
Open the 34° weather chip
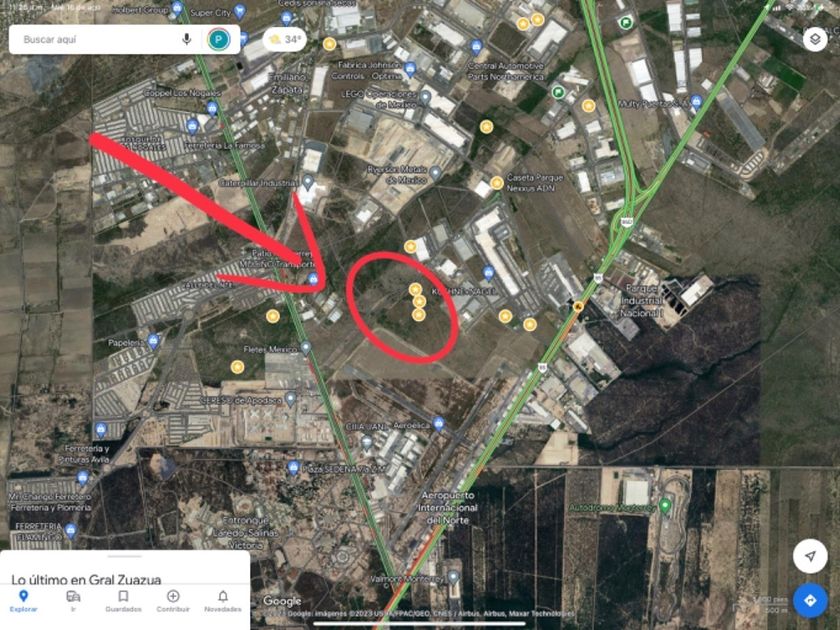pyautogui.click(x=284, y=39)
